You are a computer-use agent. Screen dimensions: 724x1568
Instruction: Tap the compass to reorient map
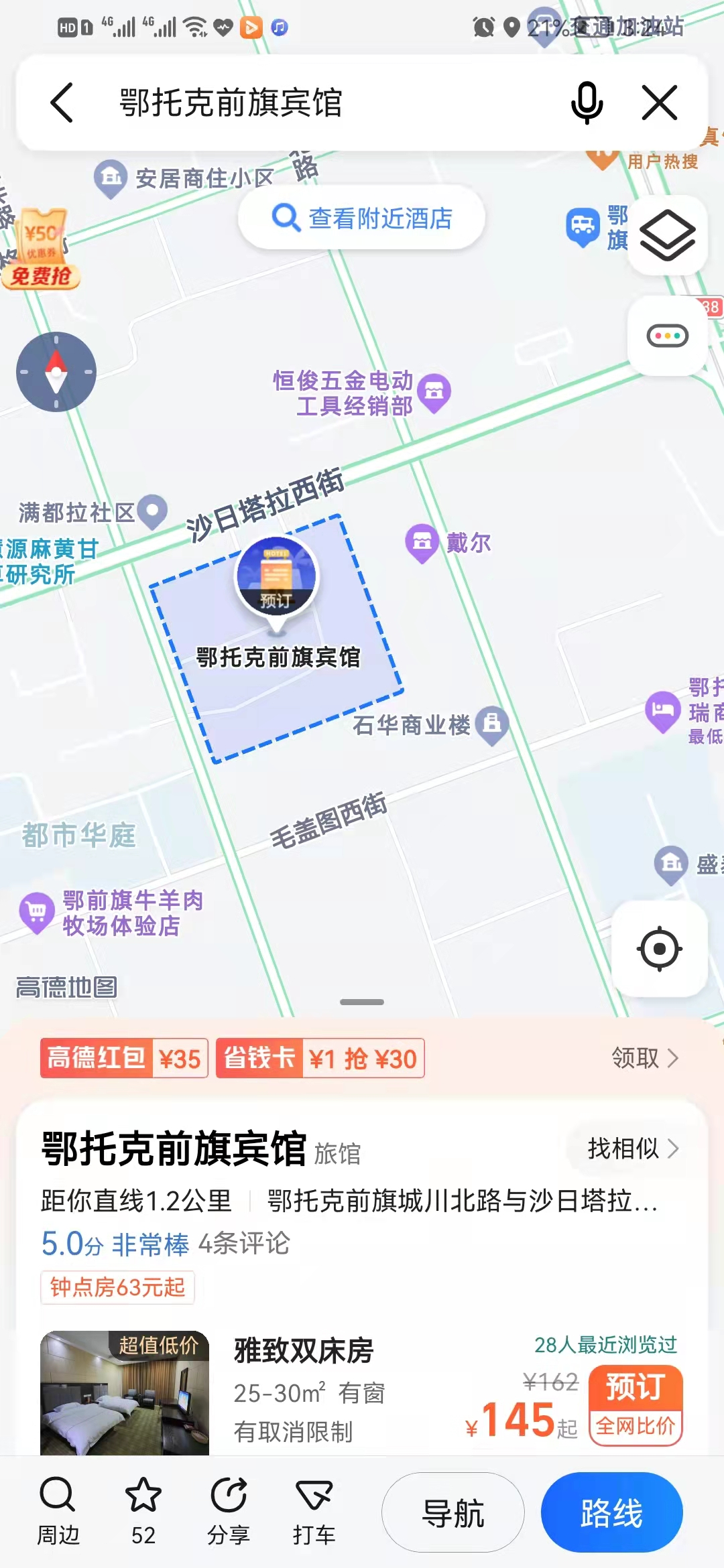click(x=56, y=372)
